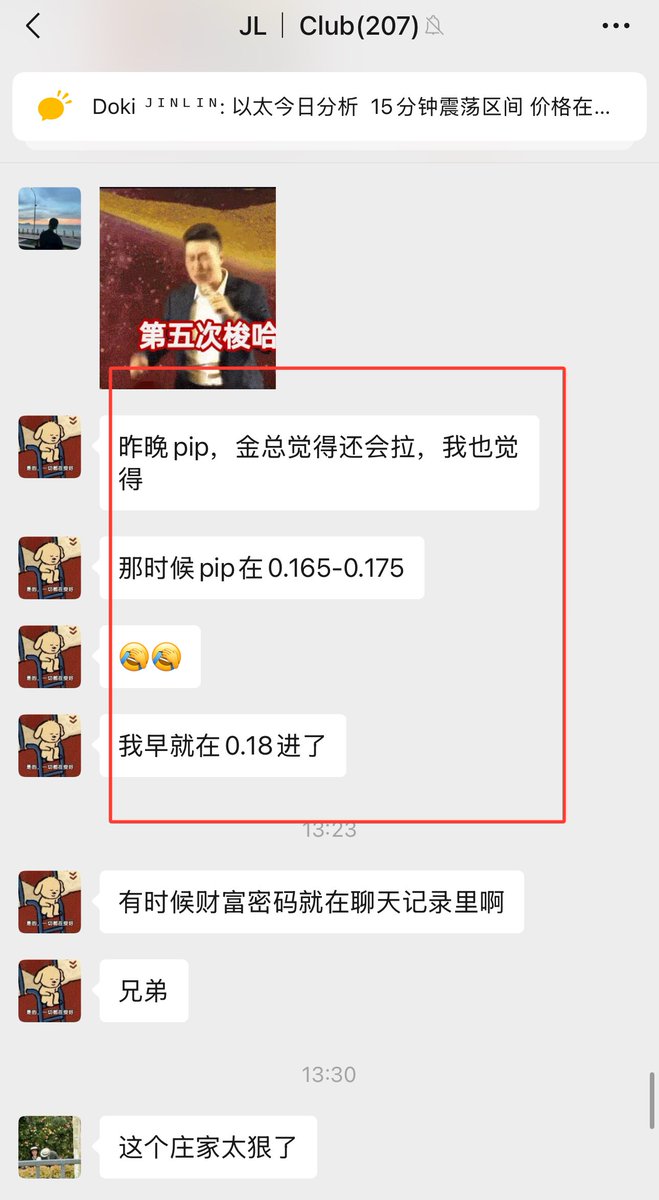
Task: Open the pinned Doki announcement banner
Action: click(329, 106)
